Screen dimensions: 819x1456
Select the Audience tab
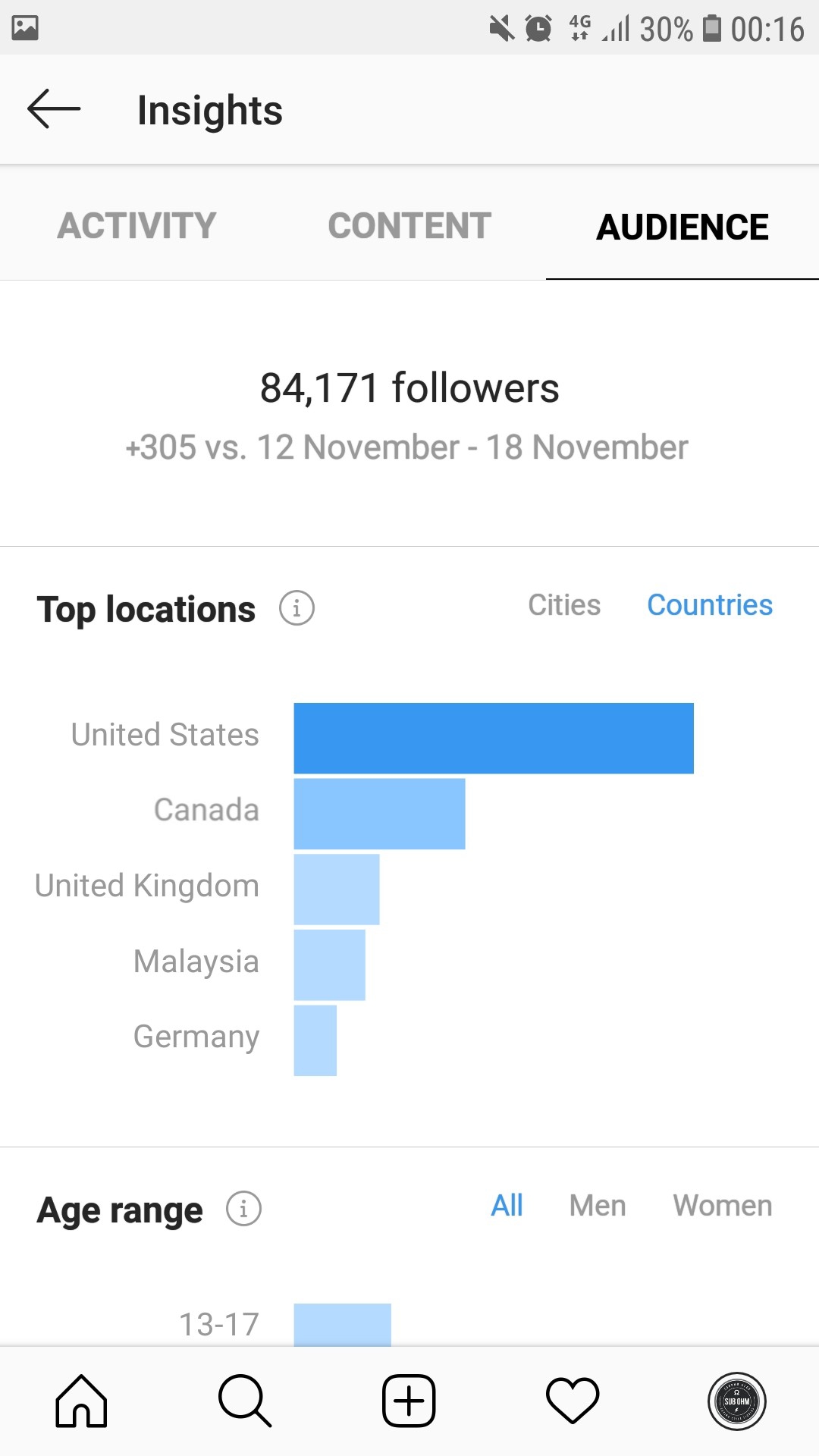[682, 226]
